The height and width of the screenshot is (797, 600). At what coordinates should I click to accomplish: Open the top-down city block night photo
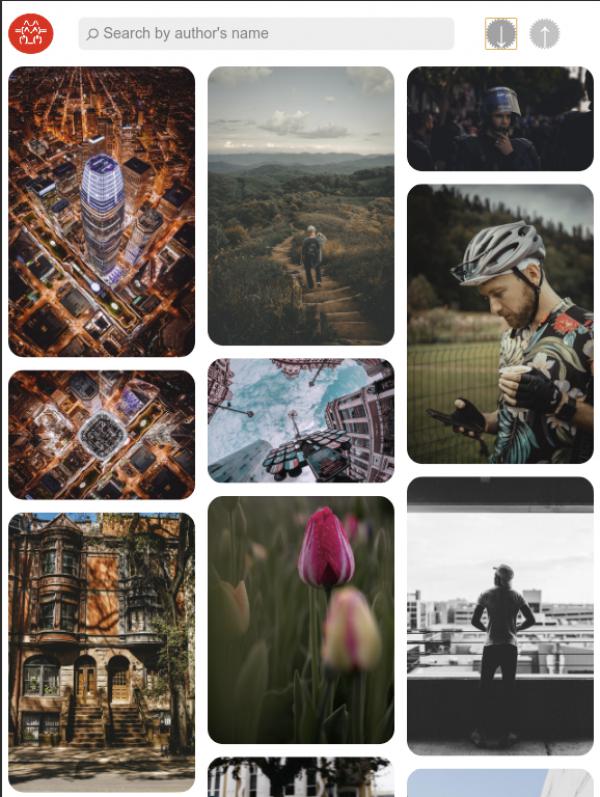click(101, 434)
